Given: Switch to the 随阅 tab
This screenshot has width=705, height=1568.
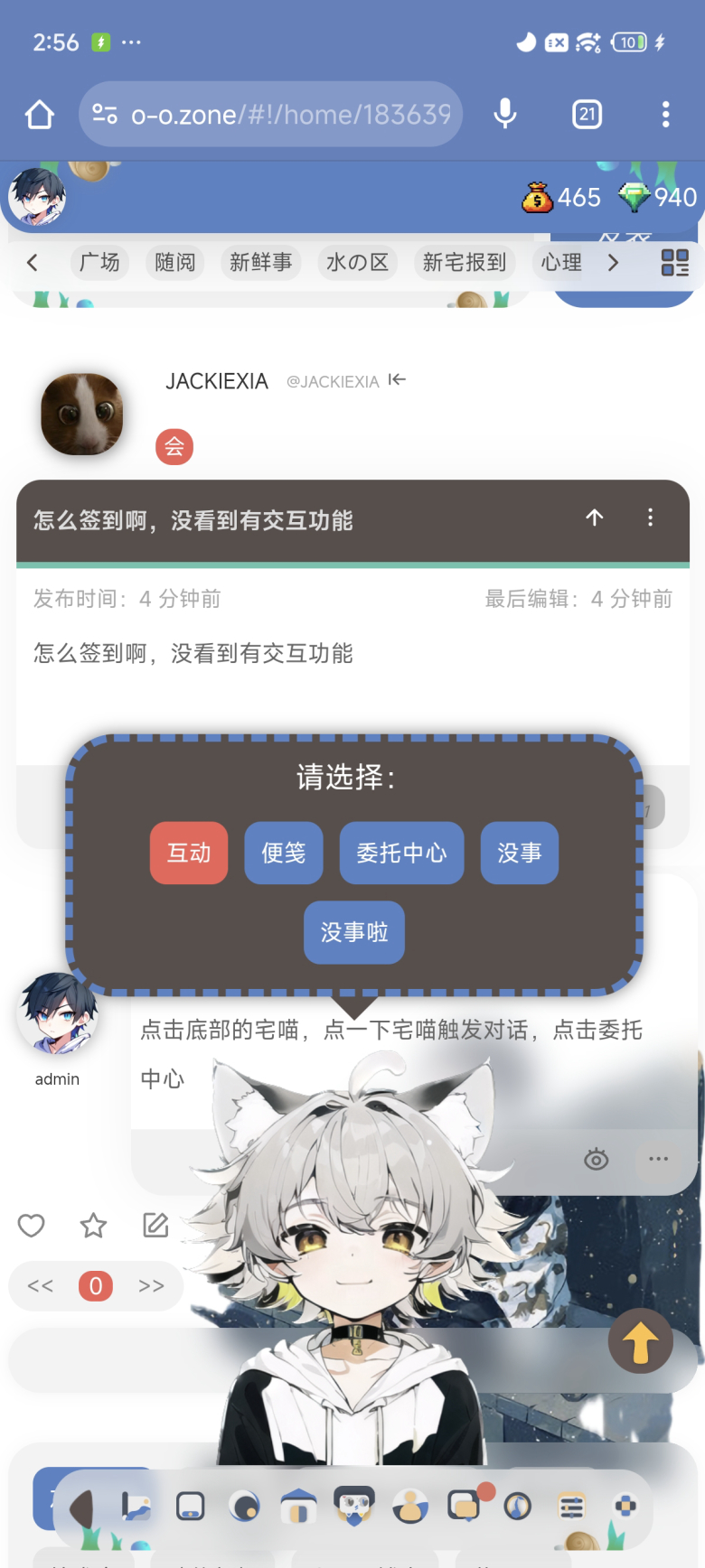Looking at the screenshot, I should [x=174, y=263].
